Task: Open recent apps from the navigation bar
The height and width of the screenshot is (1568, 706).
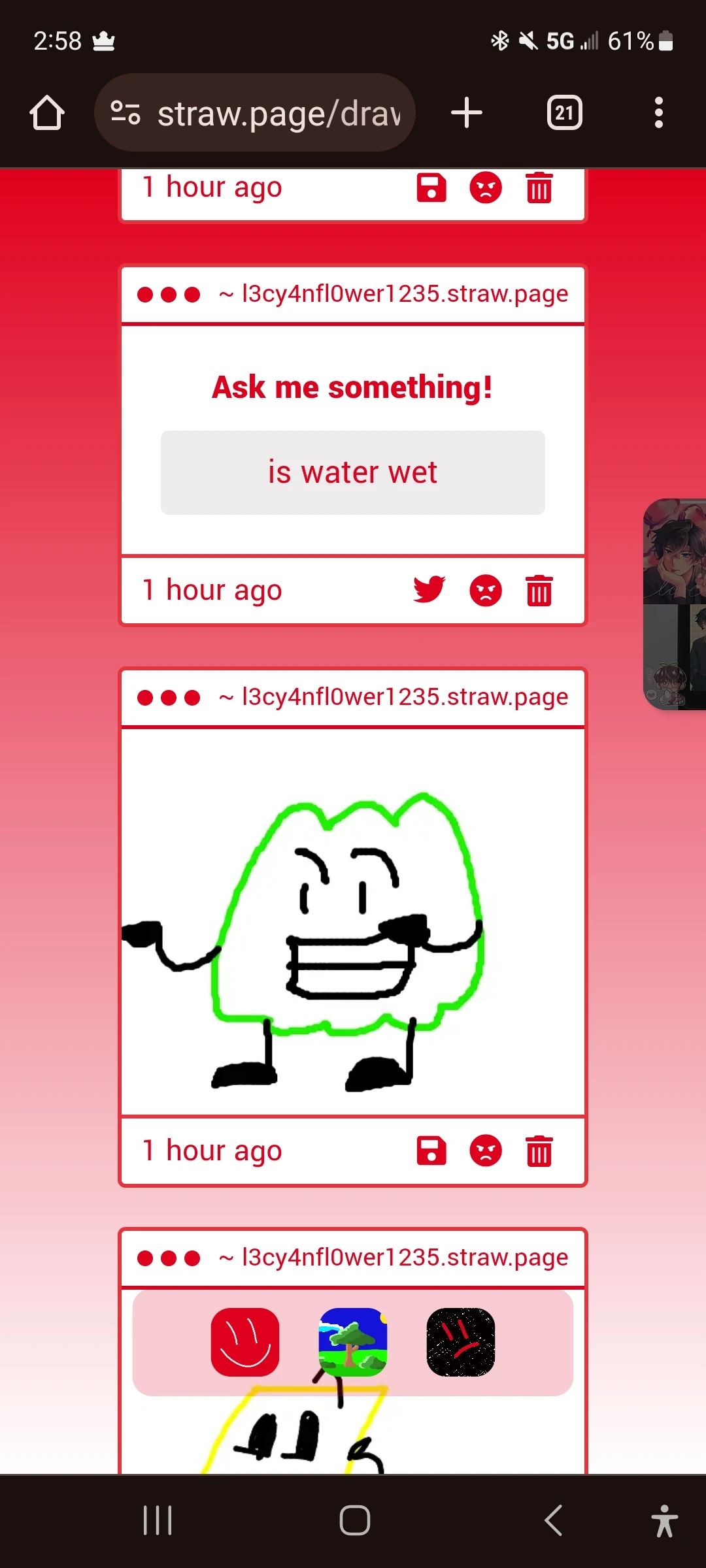Action: click(158, 1520)
